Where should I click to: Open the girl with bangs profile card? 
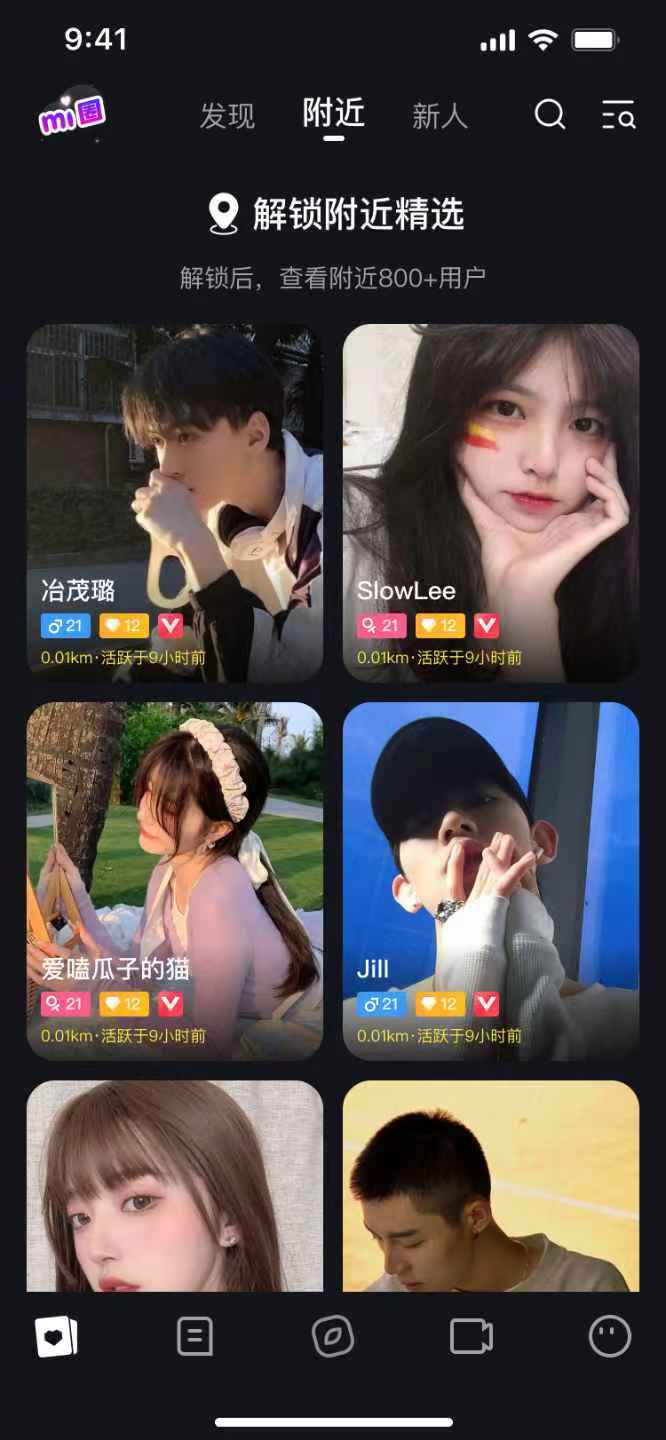[175, 1185]
